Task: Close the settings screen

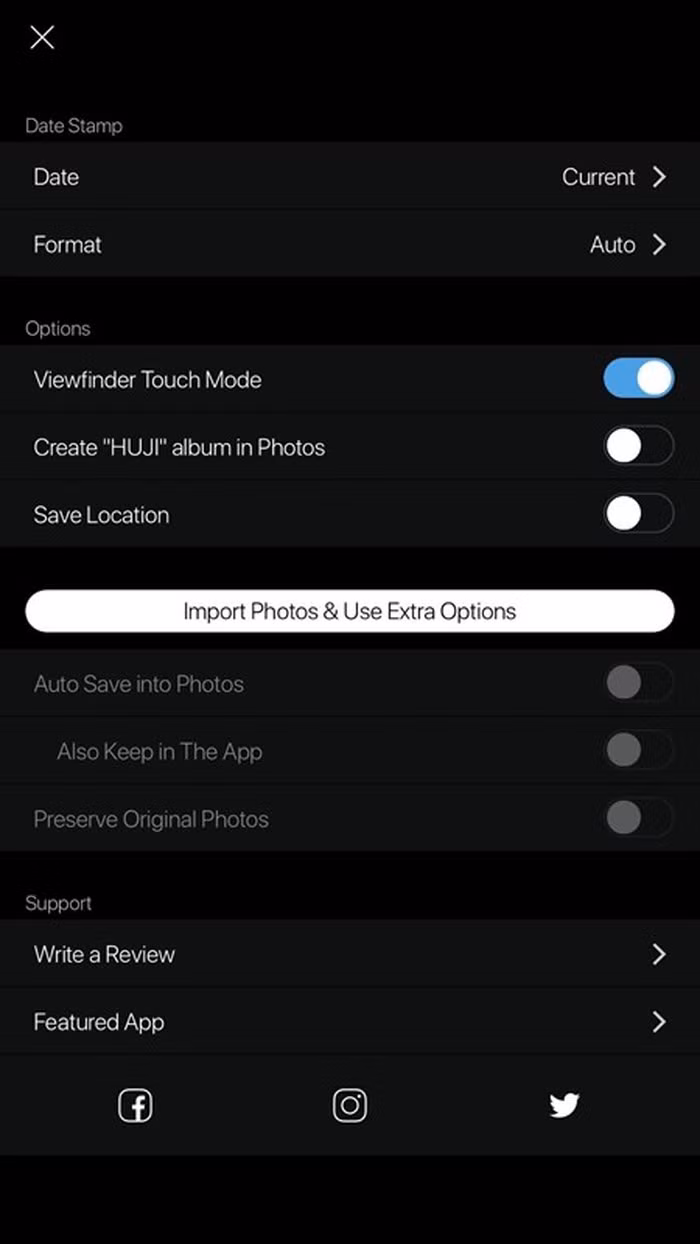Action: point(42,38)
